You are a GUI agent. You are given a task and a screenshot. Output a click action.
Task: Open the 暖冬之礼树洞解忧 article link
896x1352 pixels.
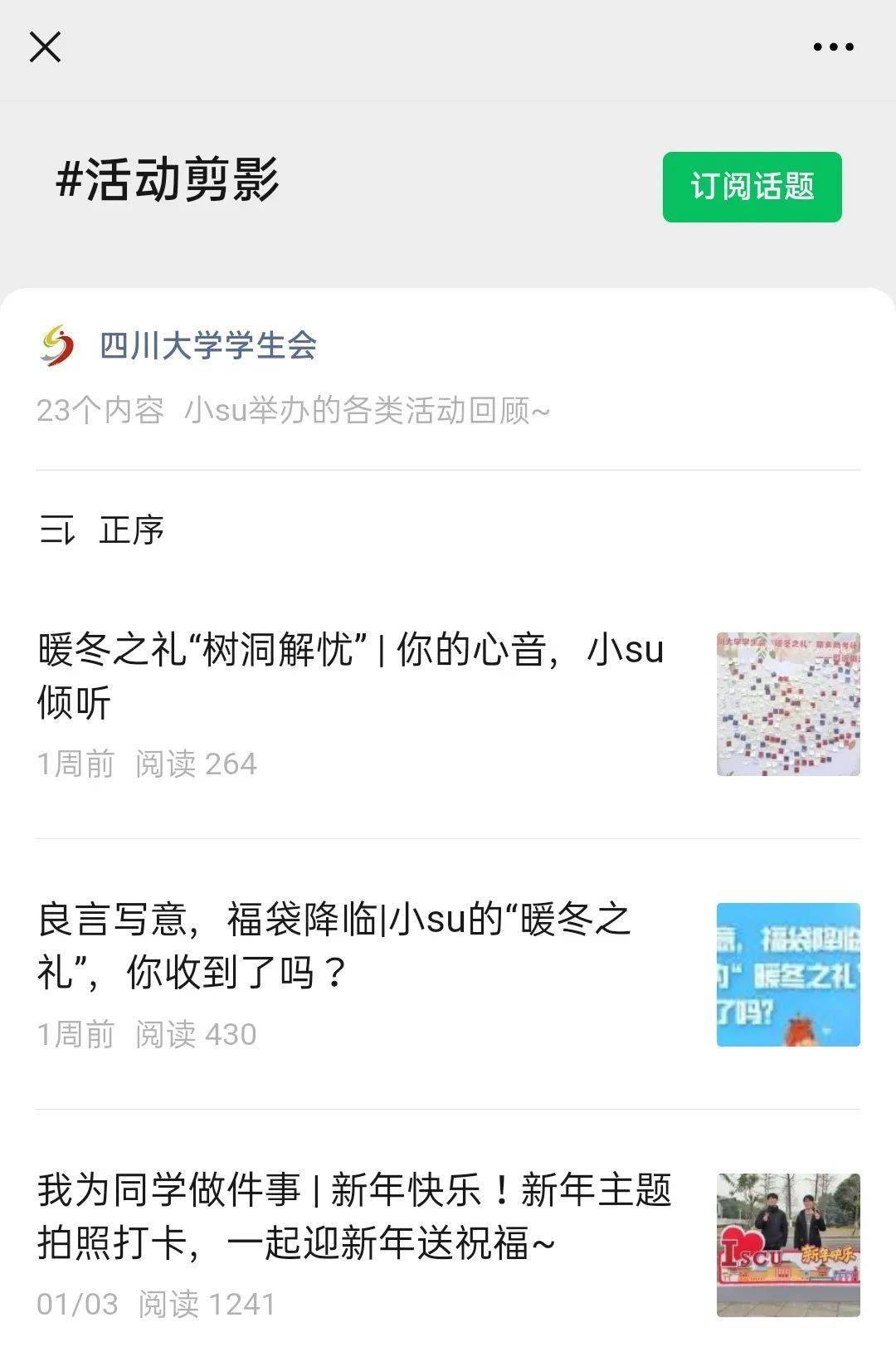pos(348,675)
